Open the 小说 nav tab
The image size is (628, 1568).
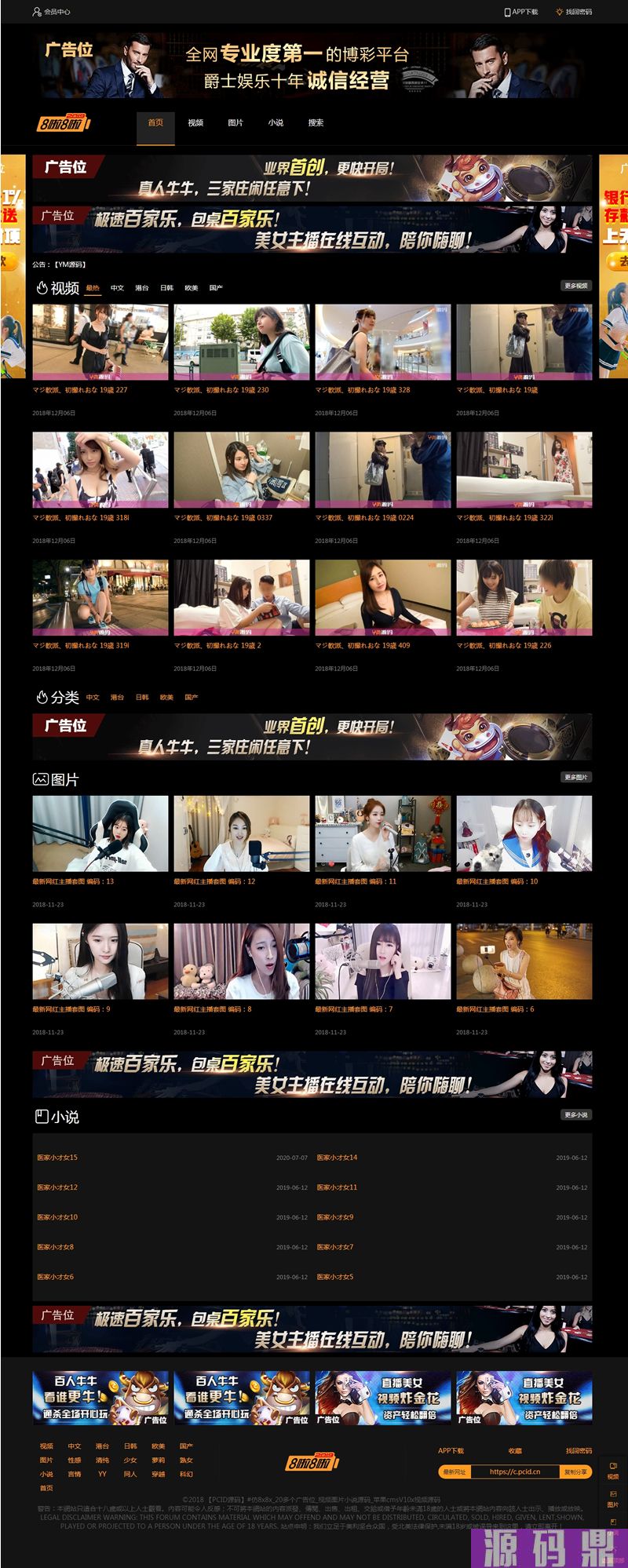point(276,123)
